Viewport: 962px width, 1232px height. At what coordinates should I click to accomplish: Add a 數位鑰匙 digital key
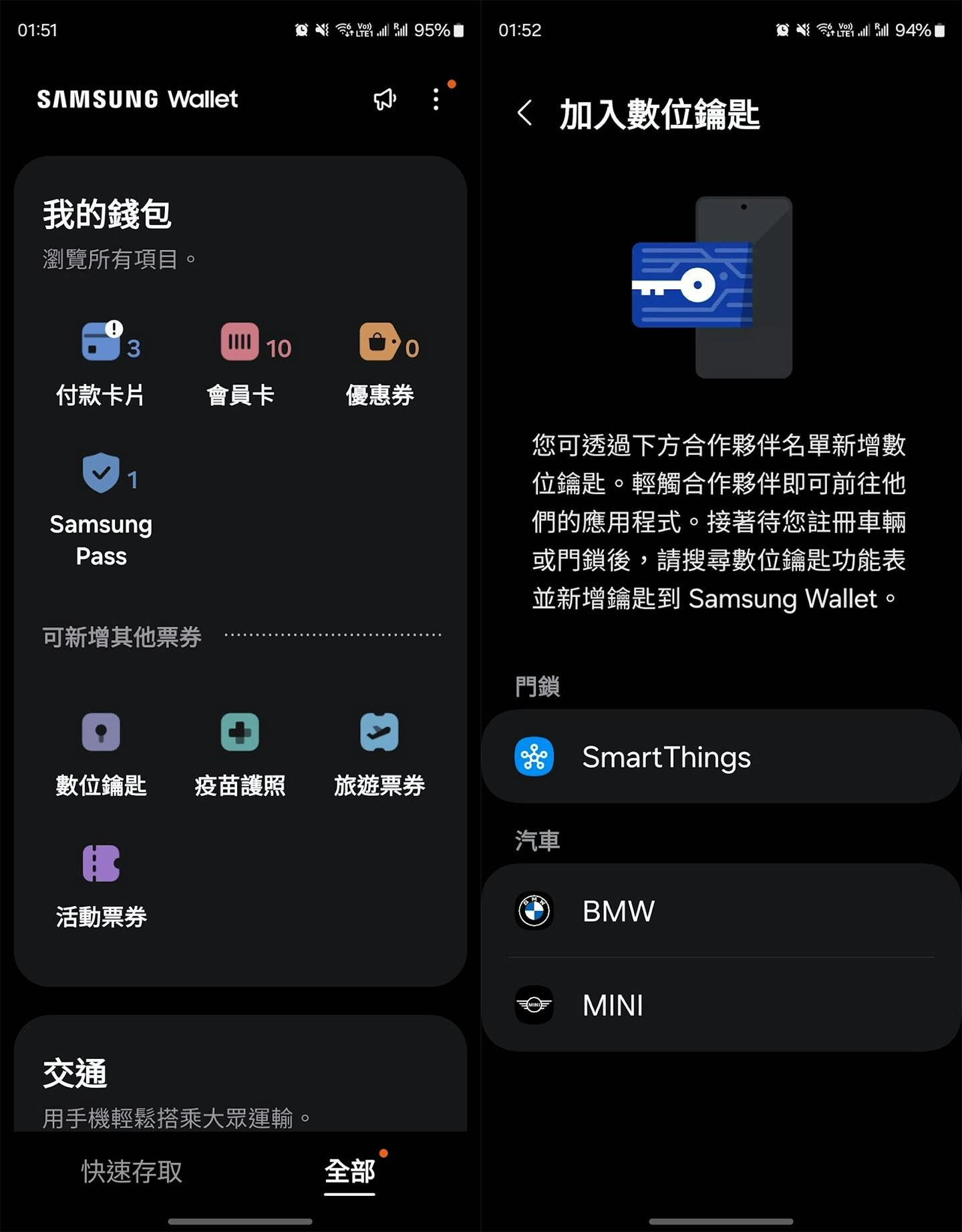tap(102, 755)
